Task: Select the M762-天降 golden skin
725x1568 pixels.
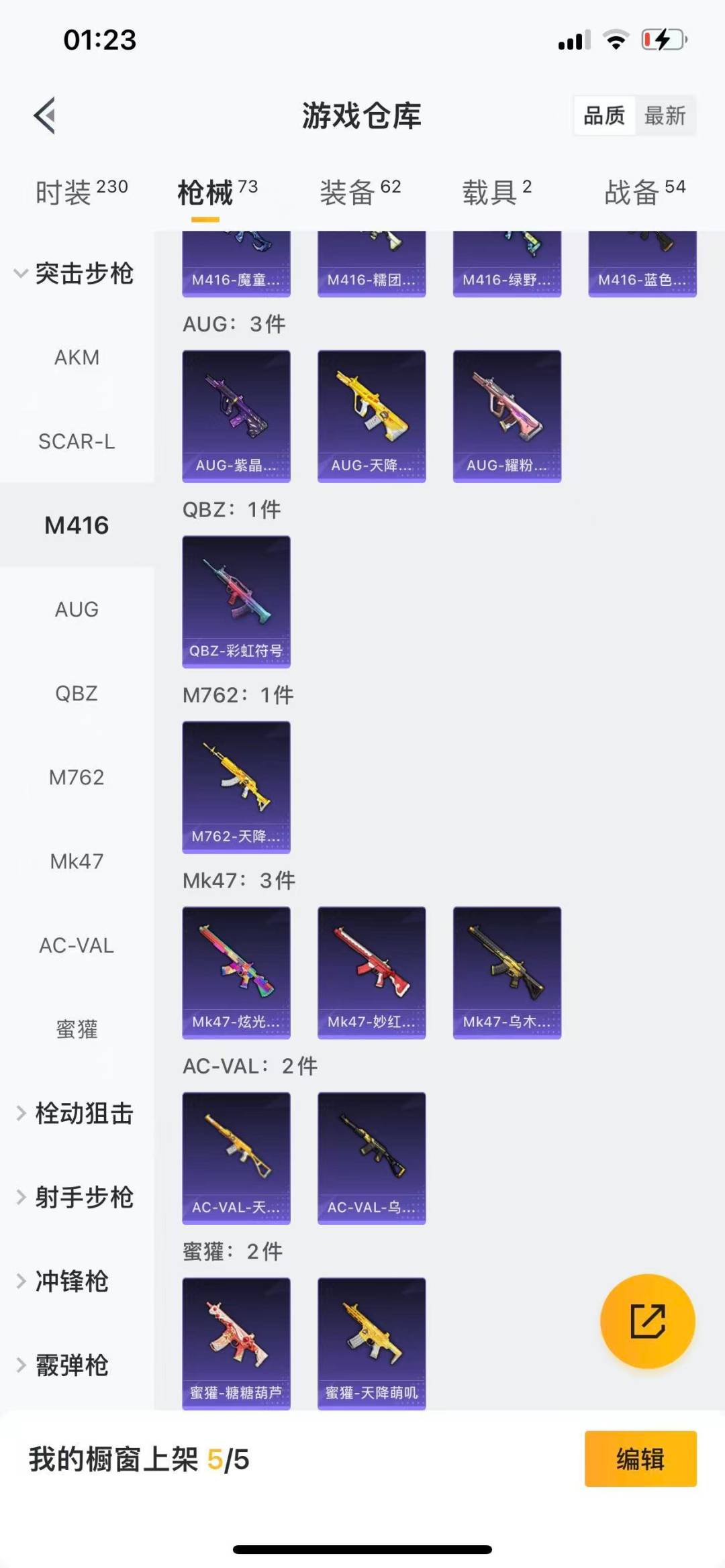Action: pyautogui.click(x=236, y=785)
